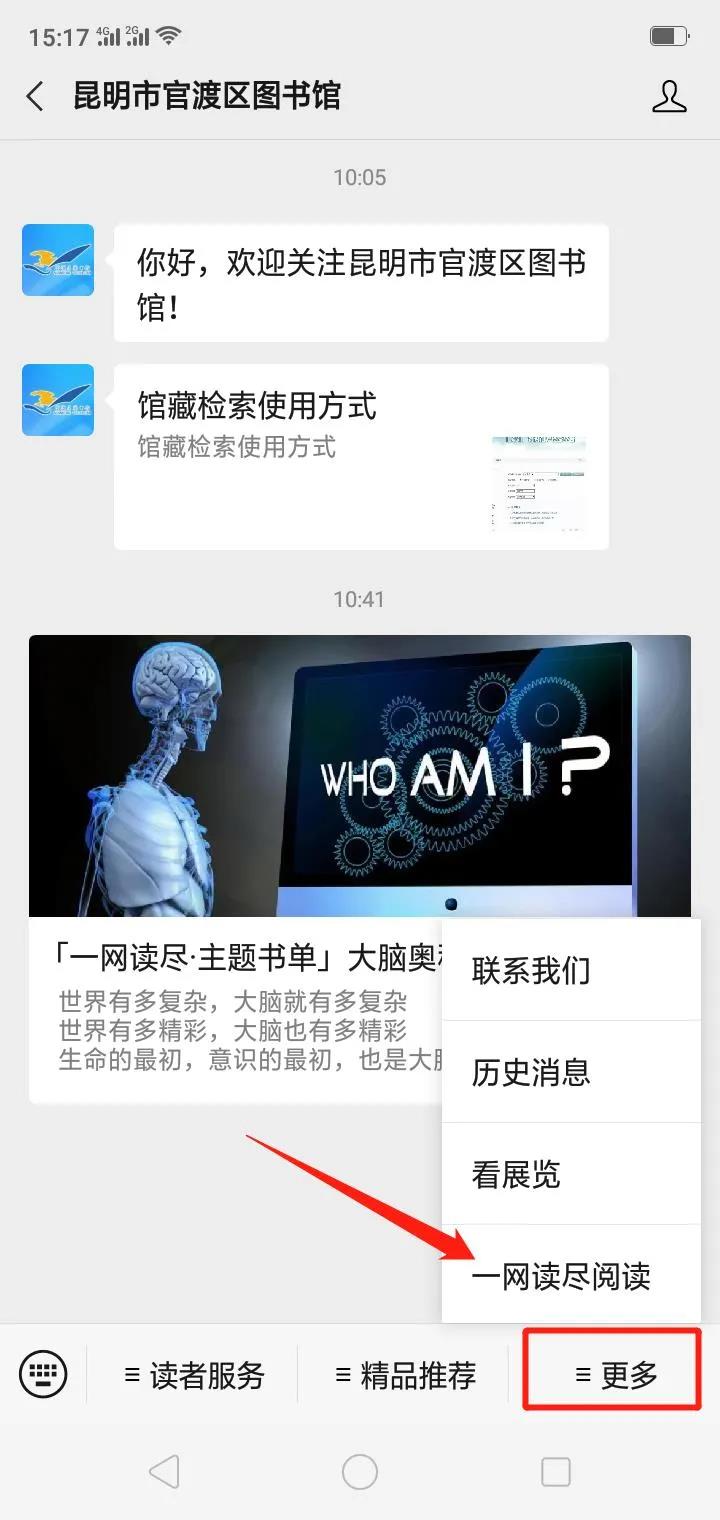Screen dimensions: 720x1520
Task: Open 历史消息 in the menu
Action: (570, 1072)
